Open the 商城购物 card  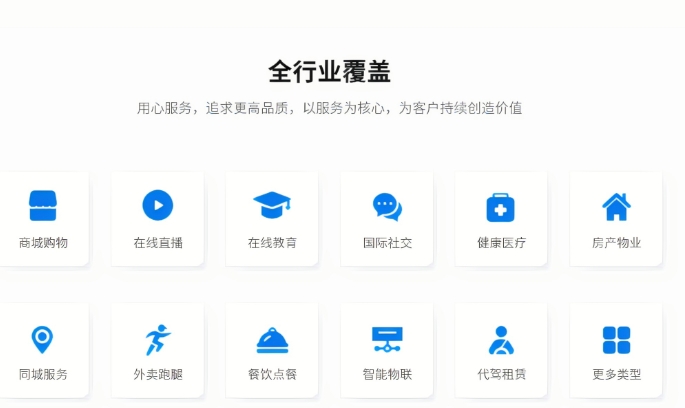[43, 219]
